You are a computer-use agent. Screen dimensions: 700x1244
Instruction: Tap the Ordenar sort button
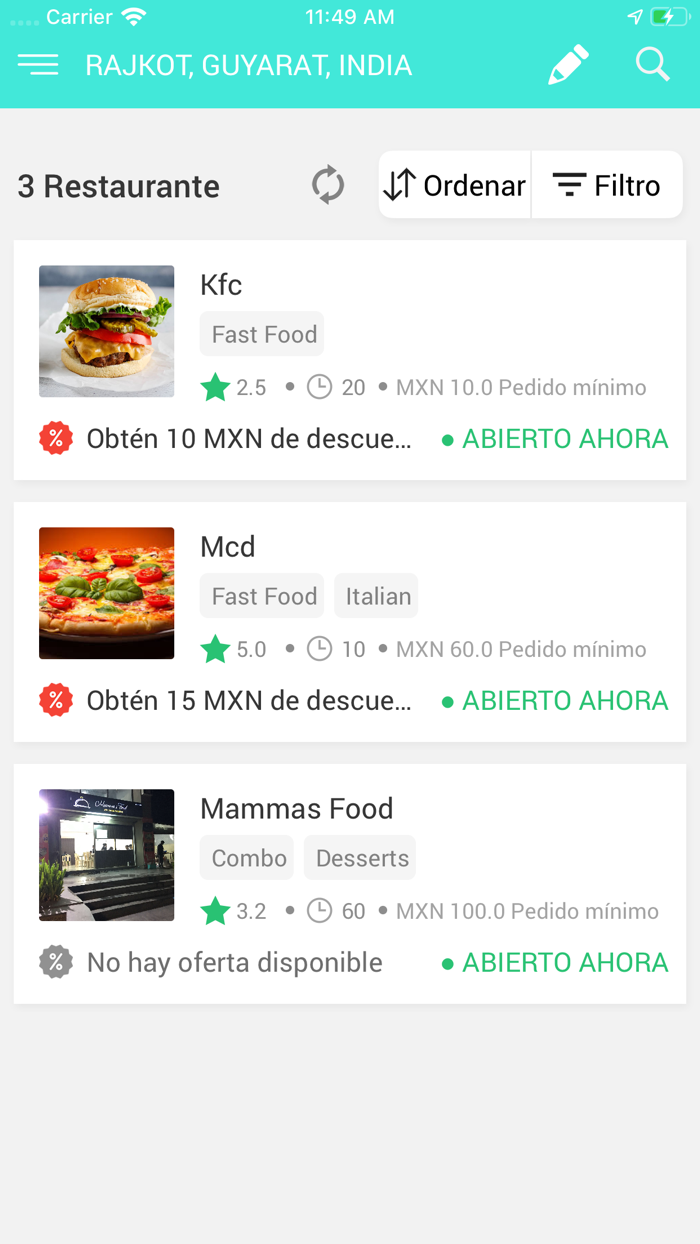tap(455, 185)
